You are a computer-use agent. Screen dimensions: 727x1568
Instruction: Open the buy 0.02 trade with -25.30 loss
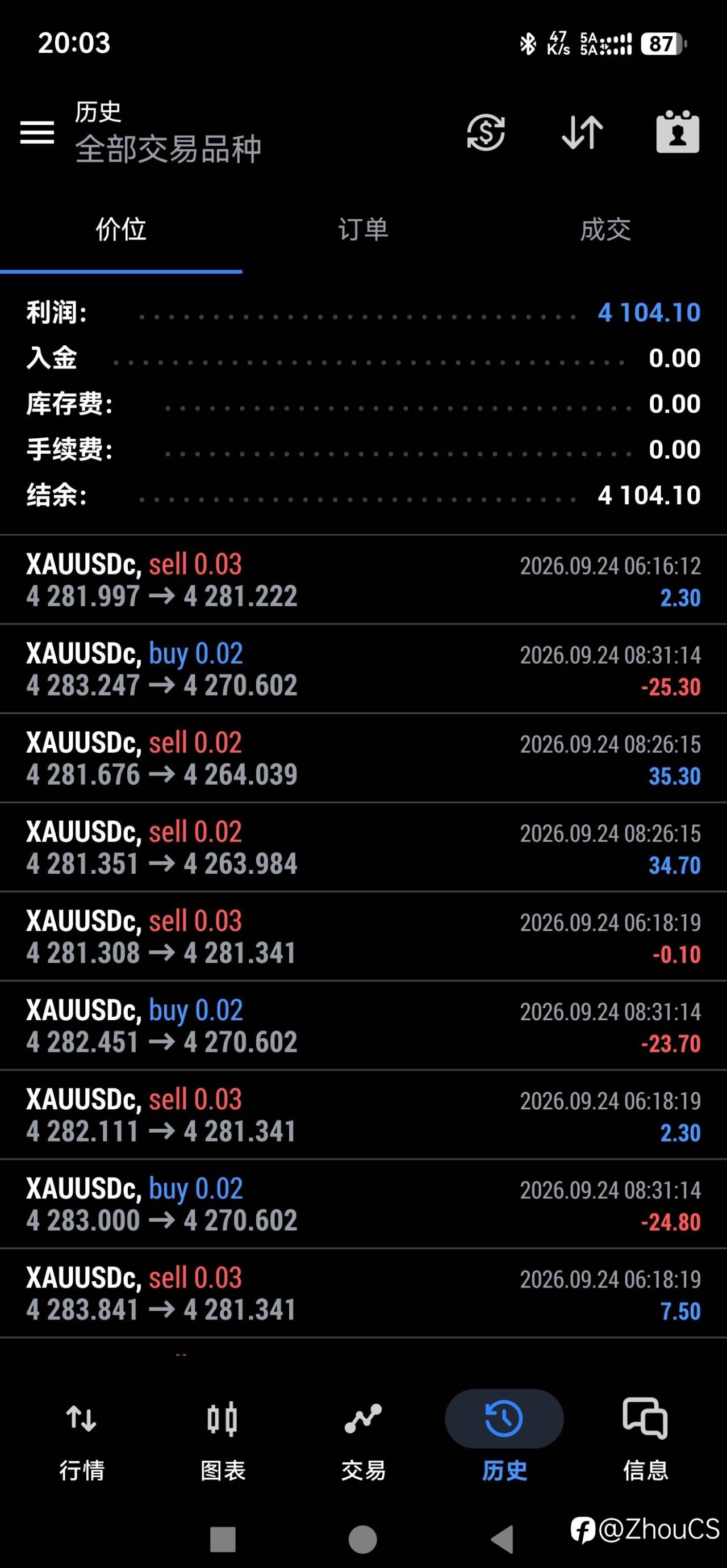[363, 669]
